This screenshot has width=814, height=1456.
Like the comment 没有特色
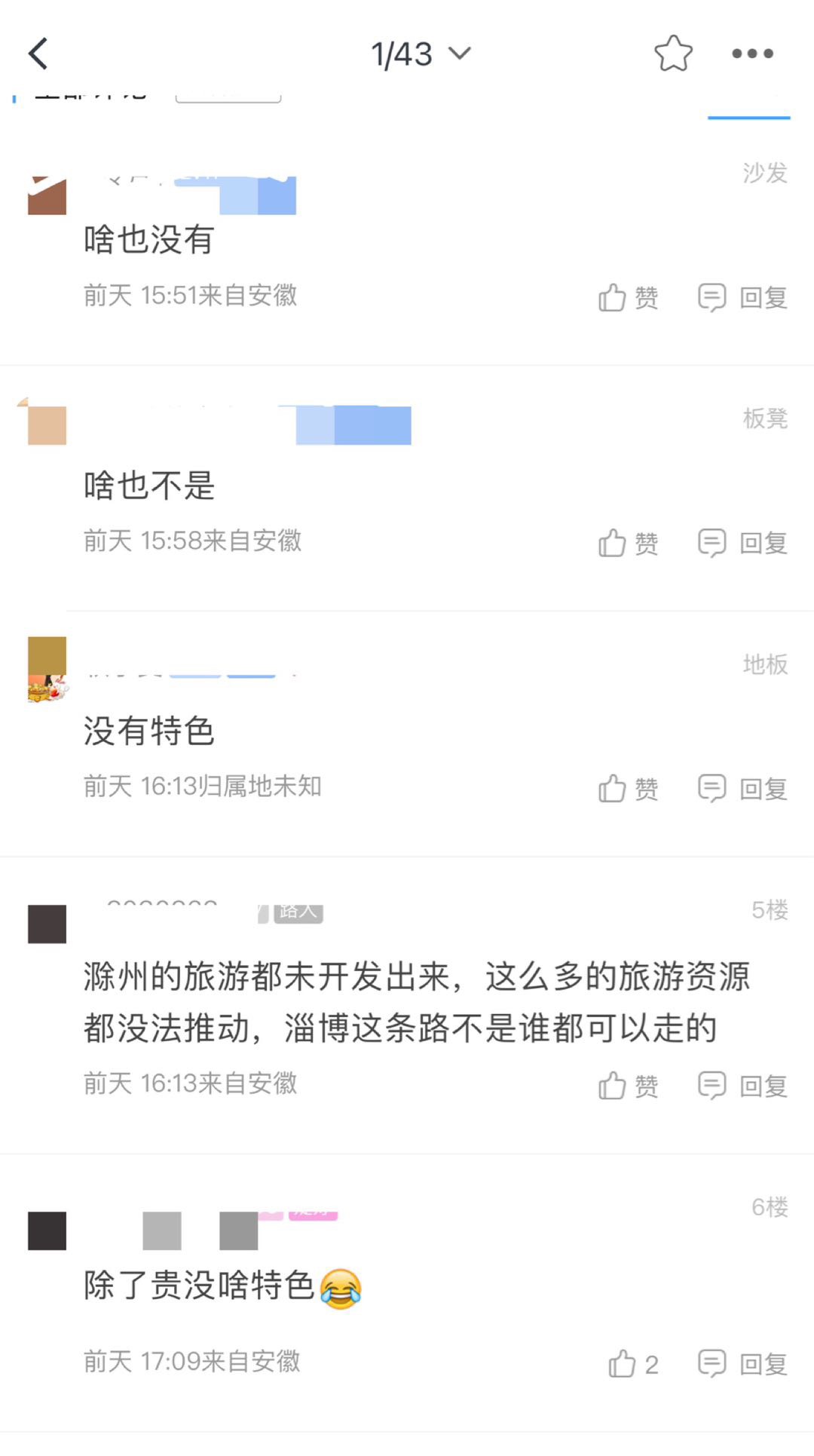click(x=628, y=789)
